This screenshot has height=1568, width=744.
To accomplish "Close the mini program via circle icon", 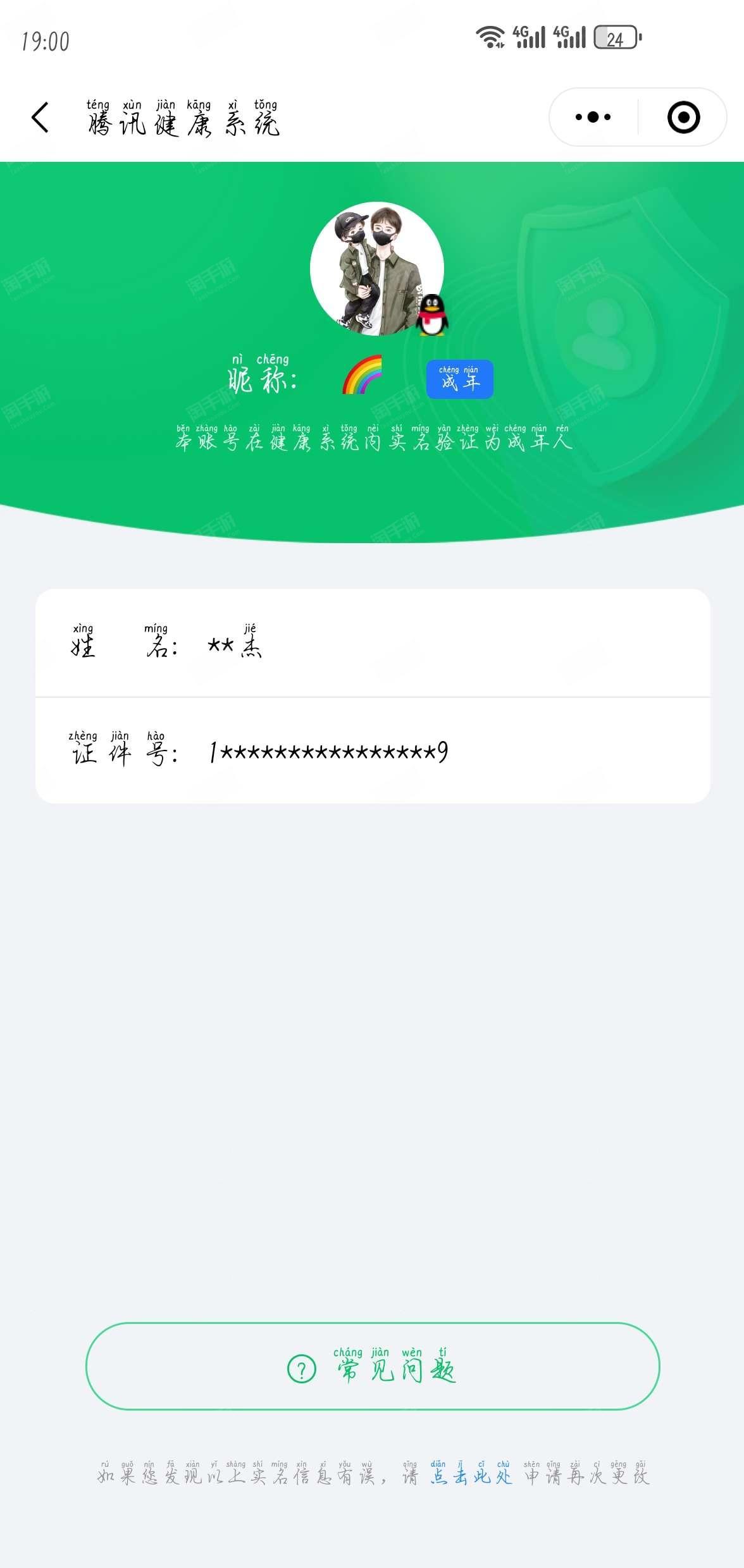I will tap(683, 118).
